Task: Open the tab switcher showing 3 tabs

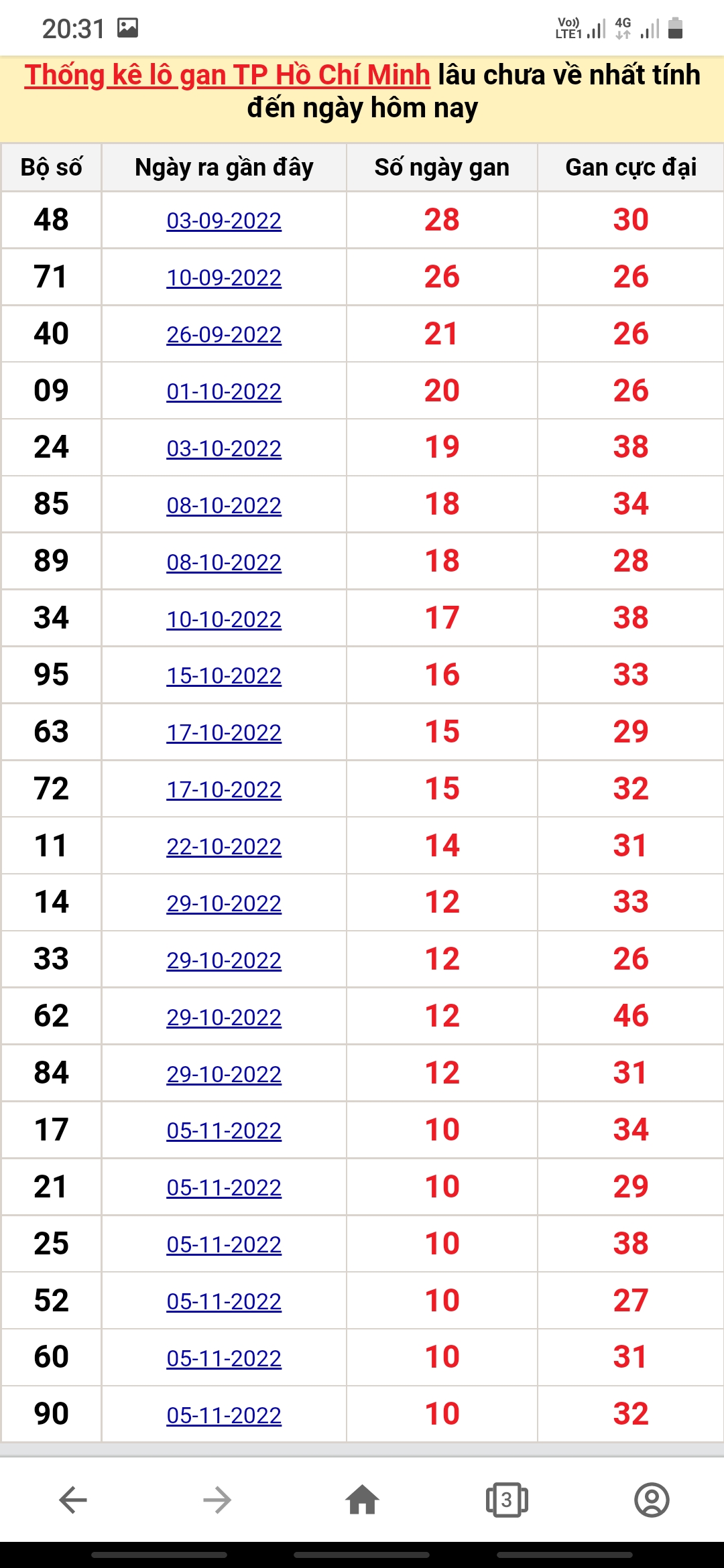Action: point(507,1500)
